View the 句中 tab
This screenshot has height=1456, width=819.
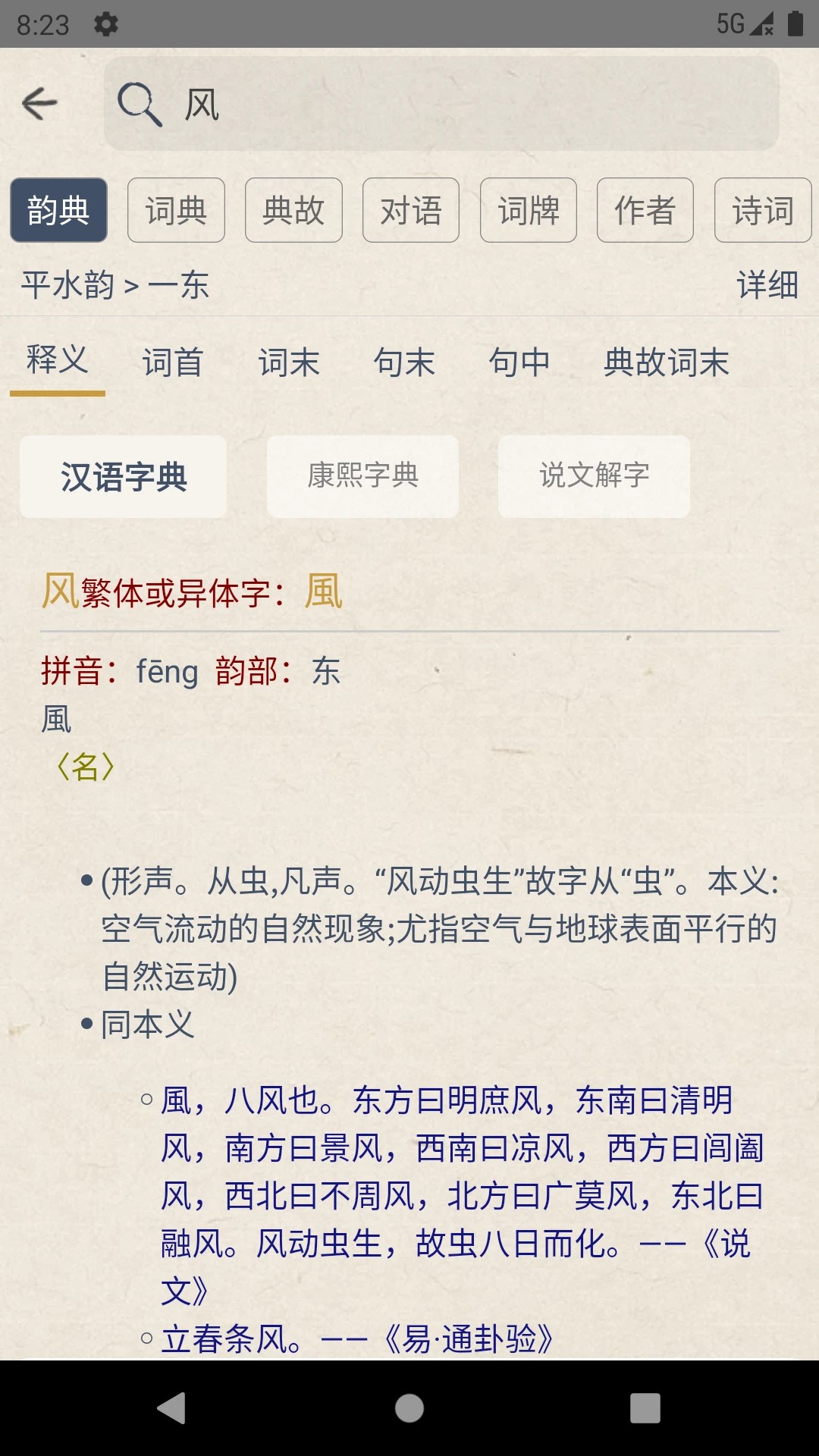(x=519, y=362)
